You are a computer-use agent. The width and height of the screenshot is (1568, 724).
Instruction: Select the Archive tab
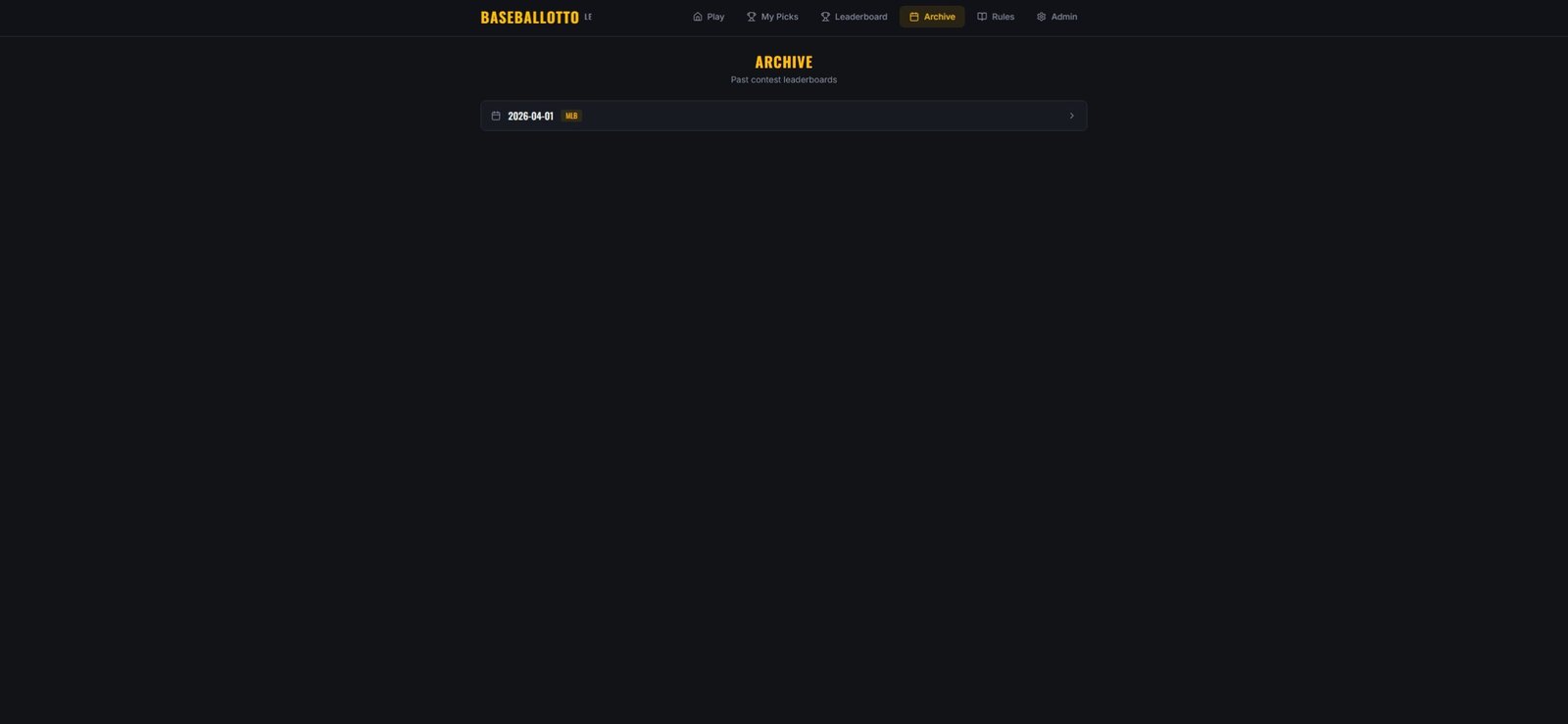(931, 17)
